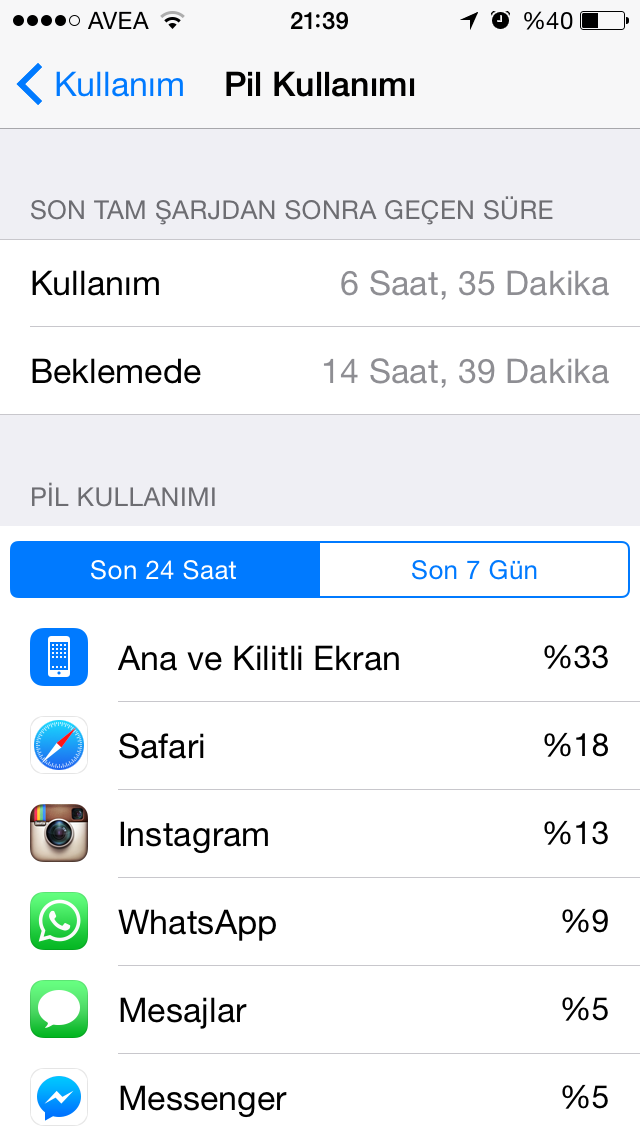Select the Son 24 Saat segment
Viewport: 640px width, 1136px height.
(165, 569)
